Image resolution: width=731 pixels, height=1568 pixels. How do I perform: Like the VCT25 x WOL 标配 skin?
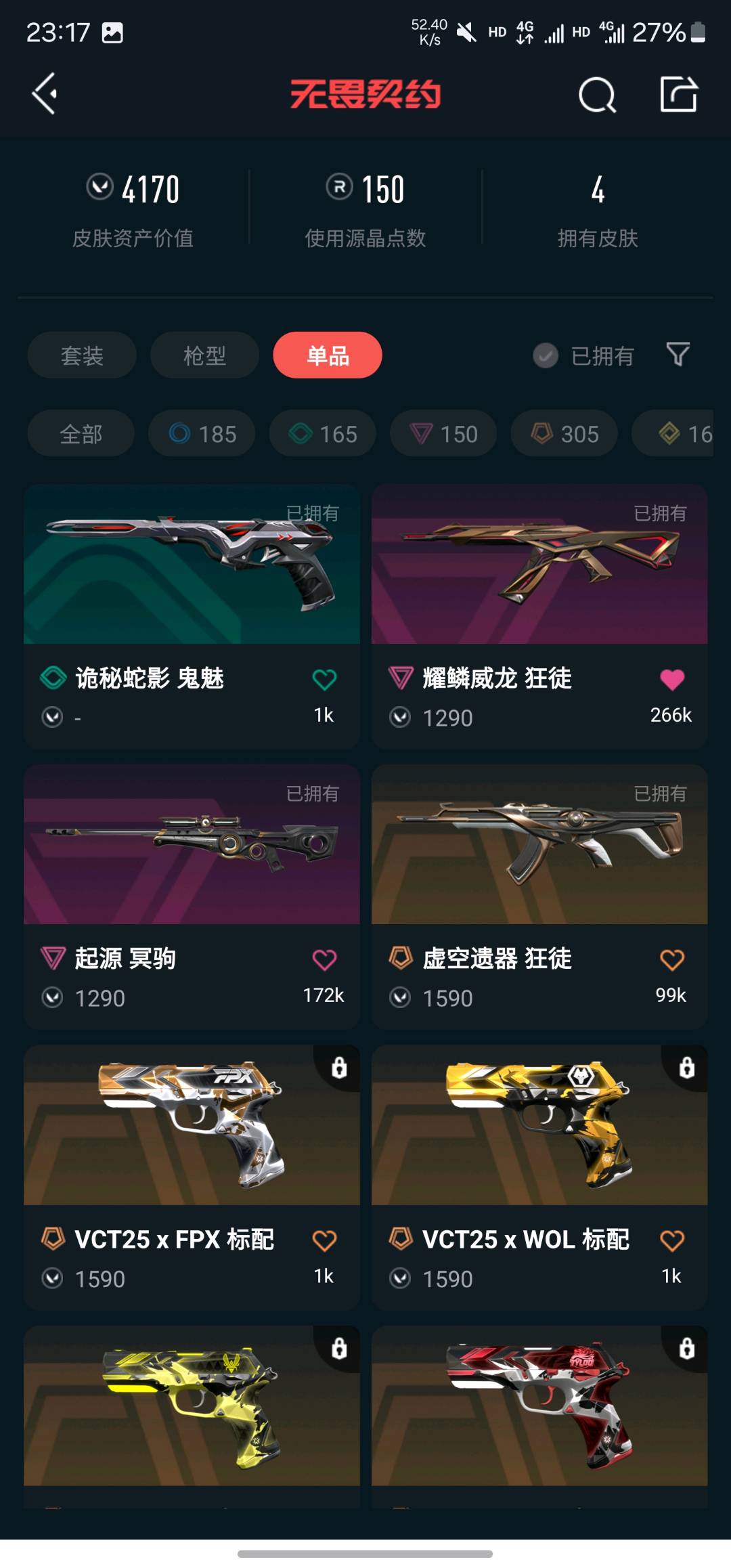click(x=672, y=1240)
